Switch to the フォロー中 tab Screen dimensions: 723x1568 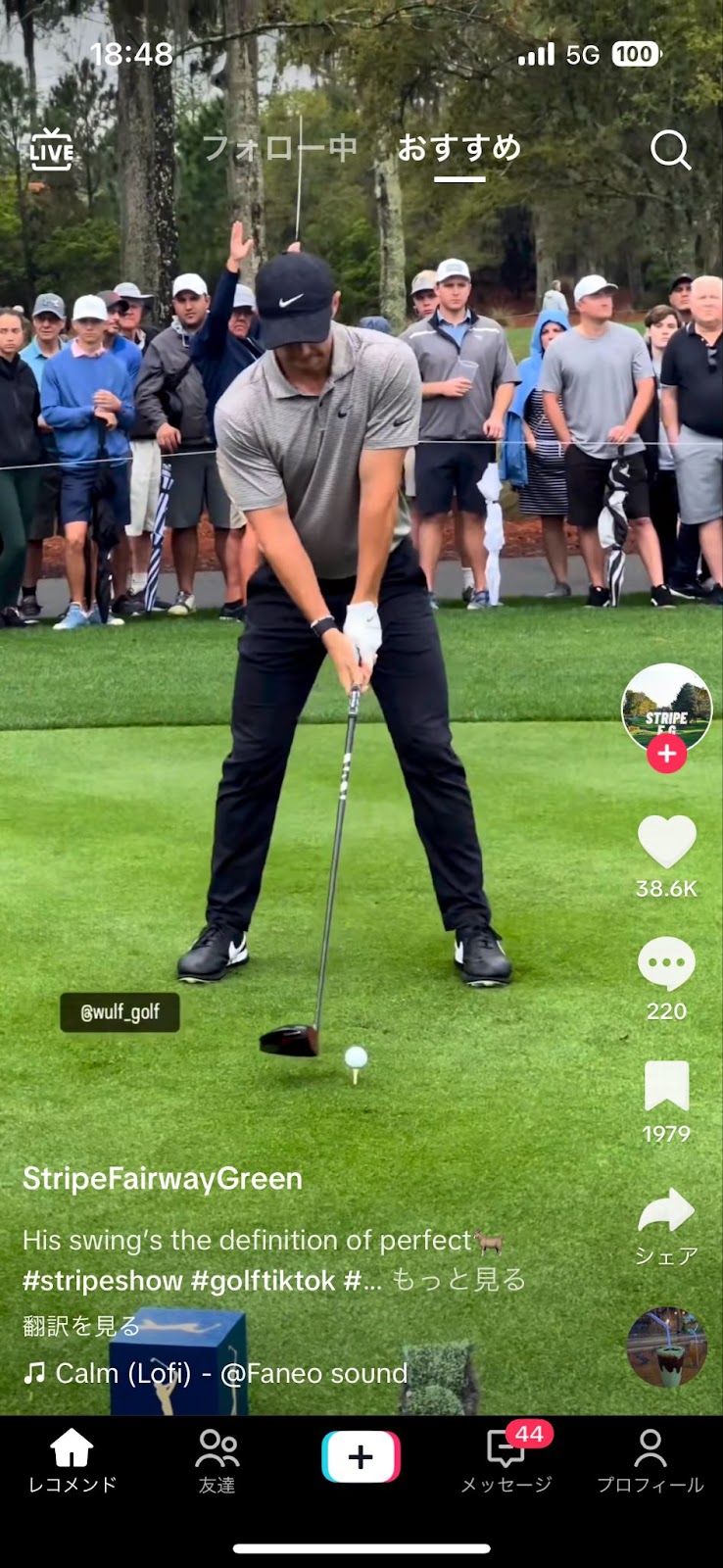pyautogui.click(x=279, y=148)
